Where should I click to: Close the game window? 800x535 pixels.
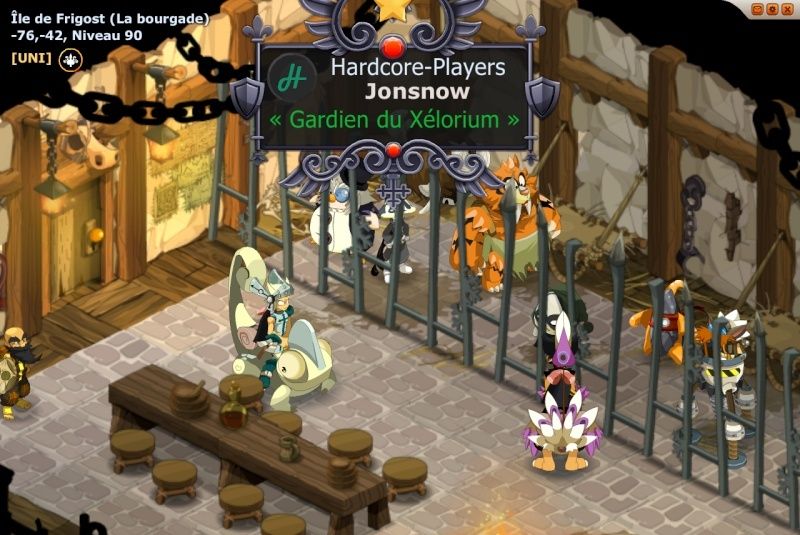tap(787, 9)
